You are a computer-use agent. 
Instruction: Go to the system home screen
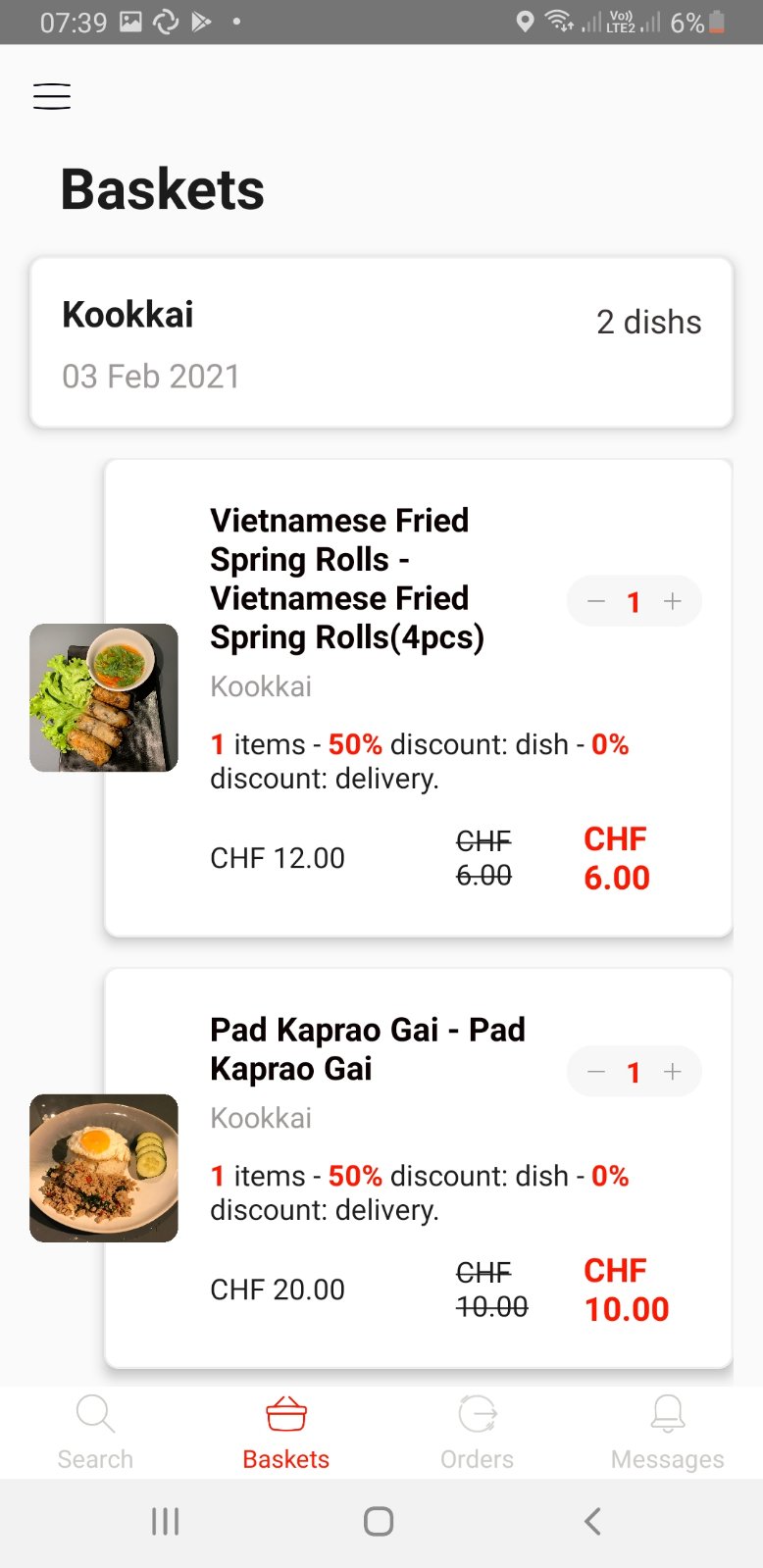click(379, 1521)
